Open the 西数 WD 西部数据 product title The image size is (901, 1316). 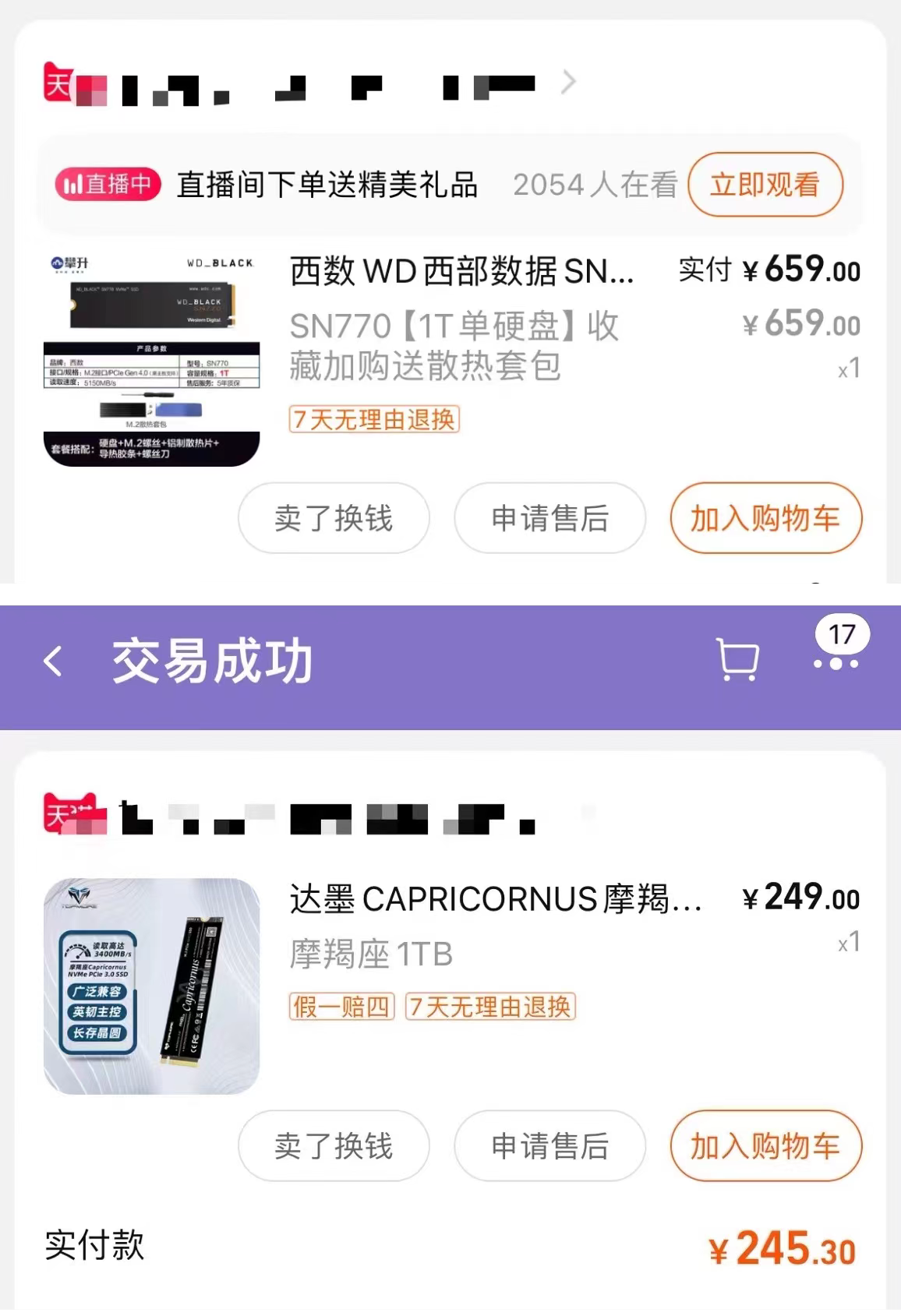pyautogui.click(x=461, y=272)
